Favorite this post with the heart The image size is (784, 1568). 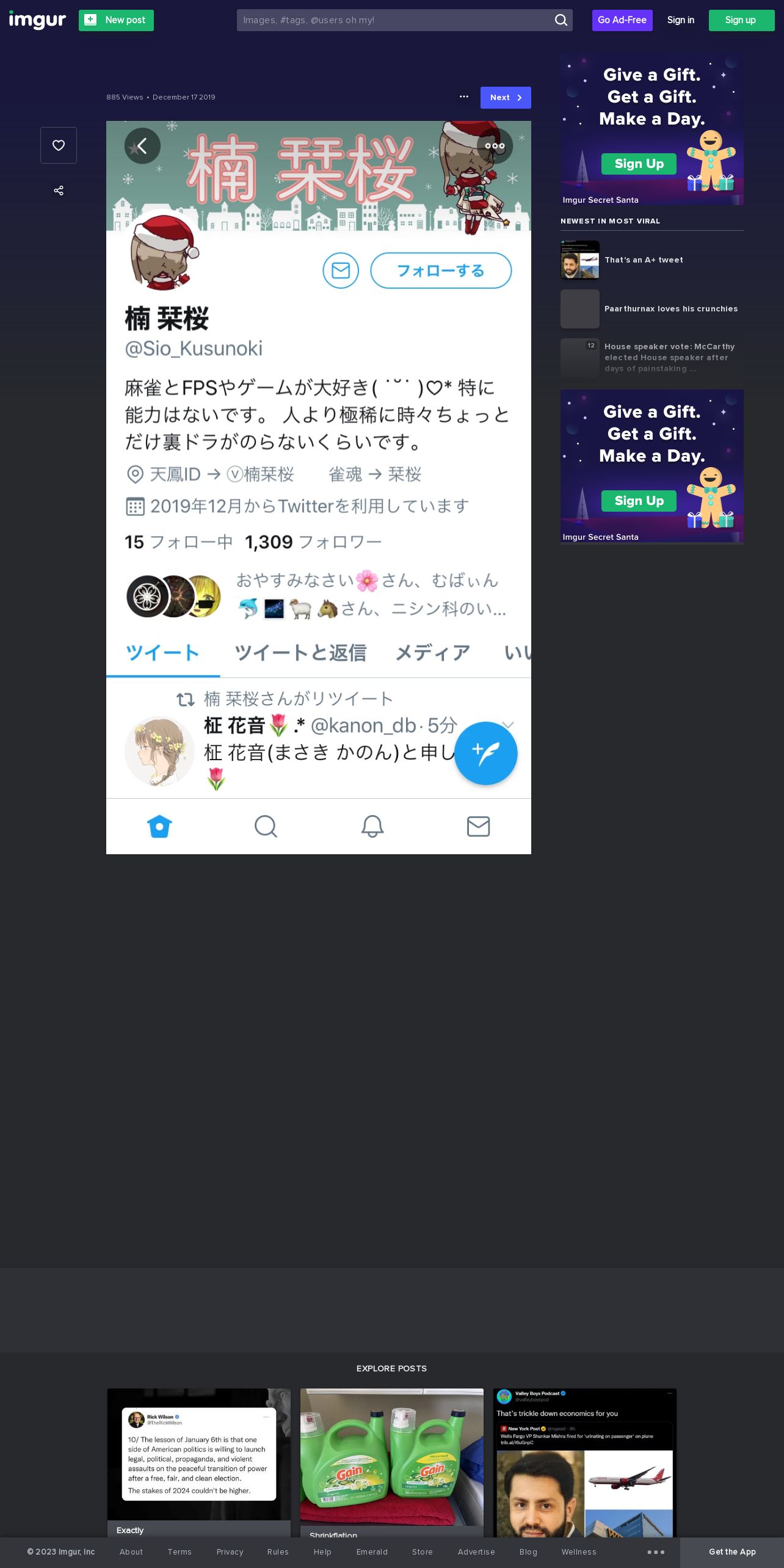pyautogui.click(x=59, y=145)
